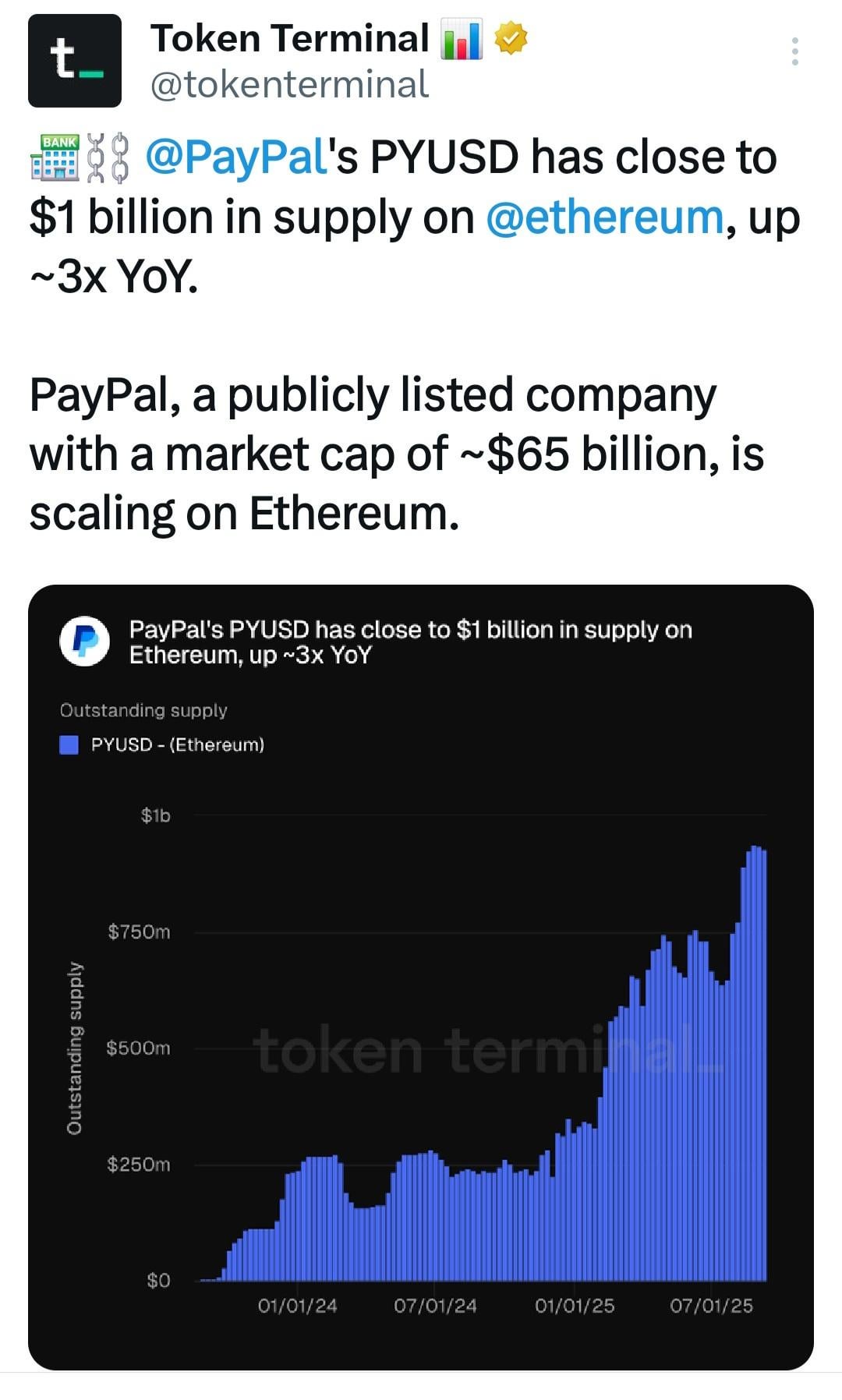Open the PYUSD supply chart image

pos(421,978)
